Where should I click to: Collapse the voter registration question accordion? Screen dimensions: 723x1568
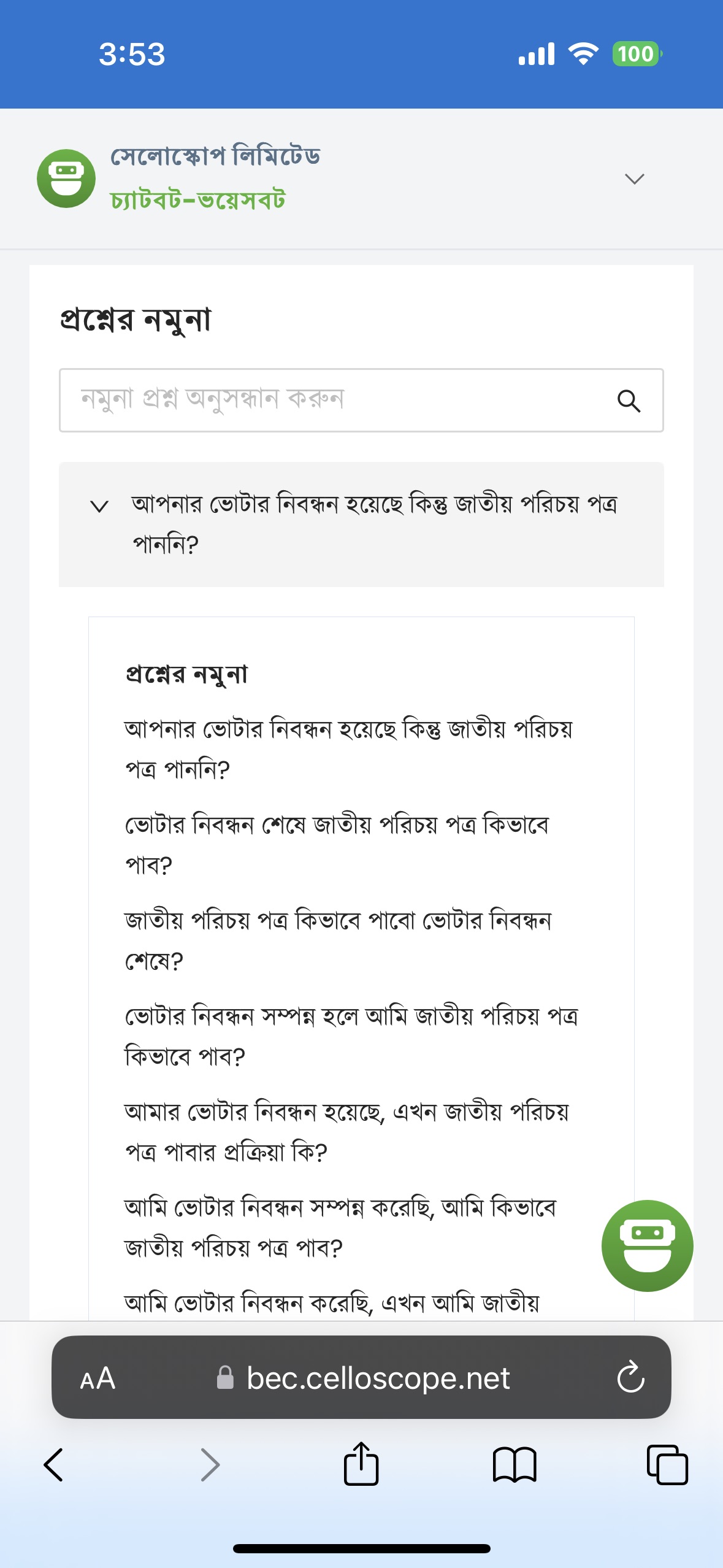tap(361, 525)
